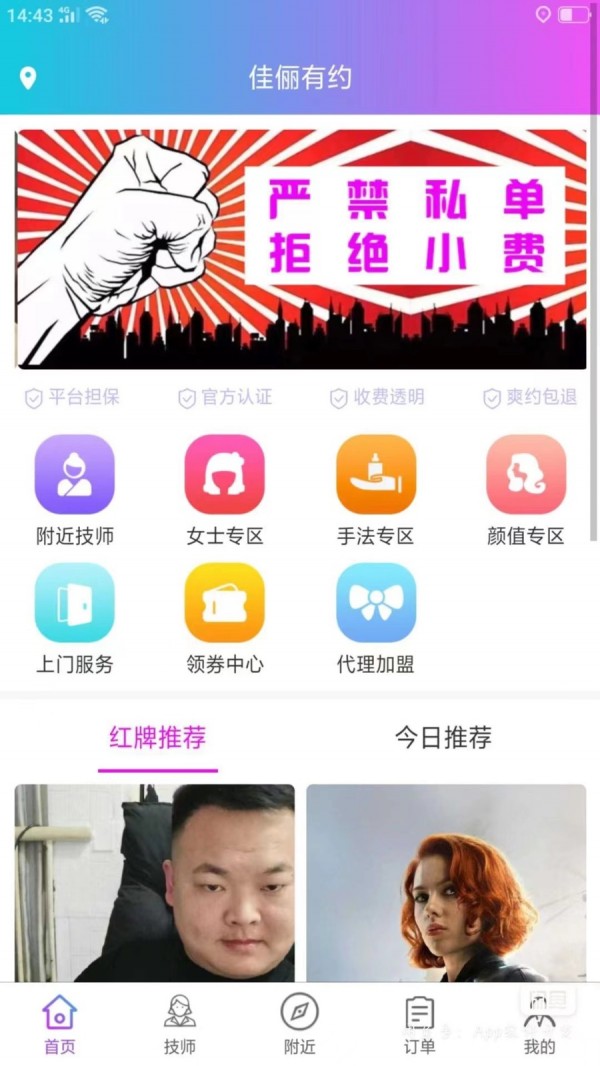600x1066 pixels.
Task: Open the 我的 tab
Action: point(540,1025)
